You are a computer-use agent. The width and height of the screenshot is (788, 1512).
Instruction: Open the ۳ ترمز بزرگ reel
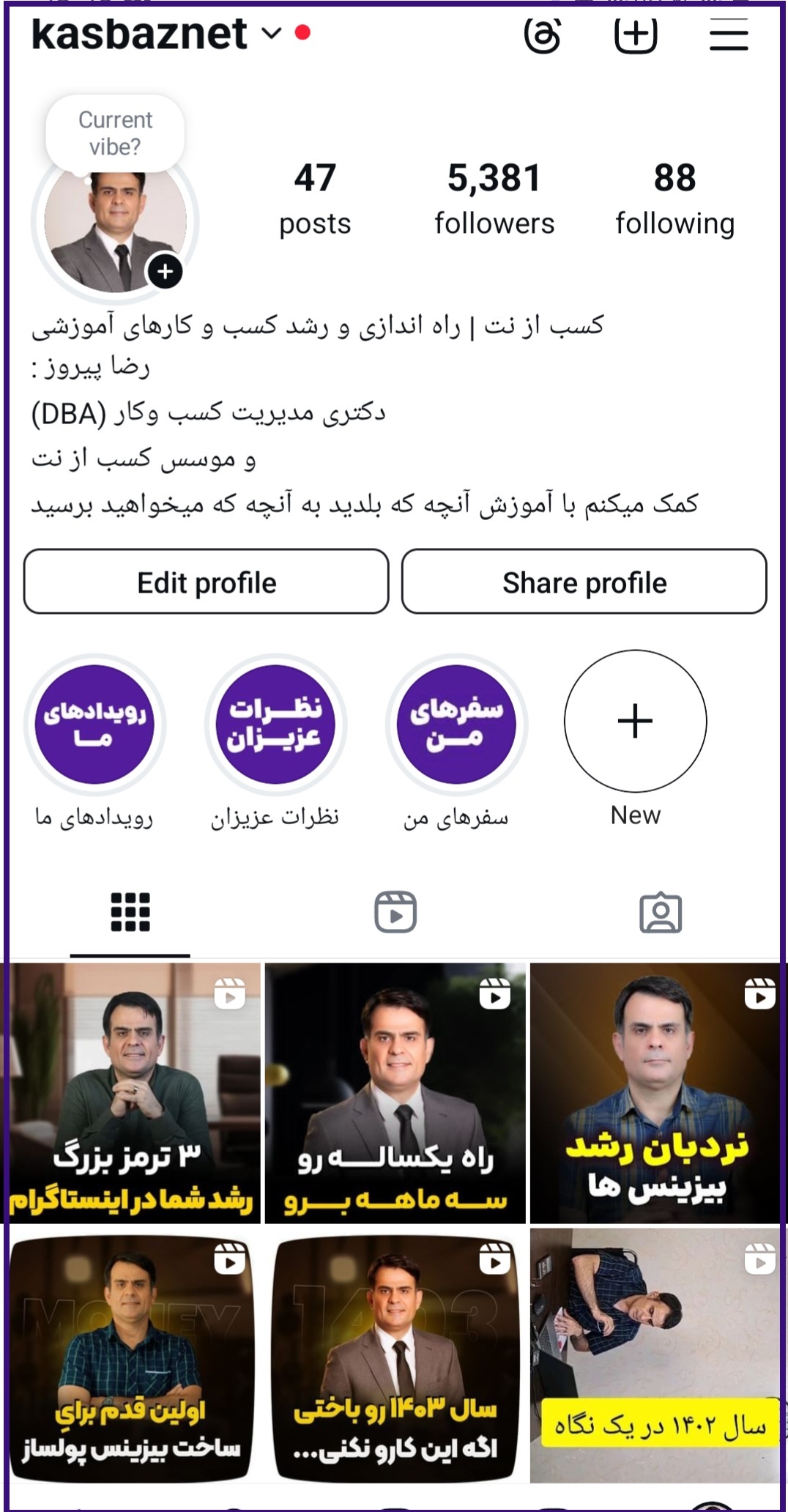tap(132, 1093)
